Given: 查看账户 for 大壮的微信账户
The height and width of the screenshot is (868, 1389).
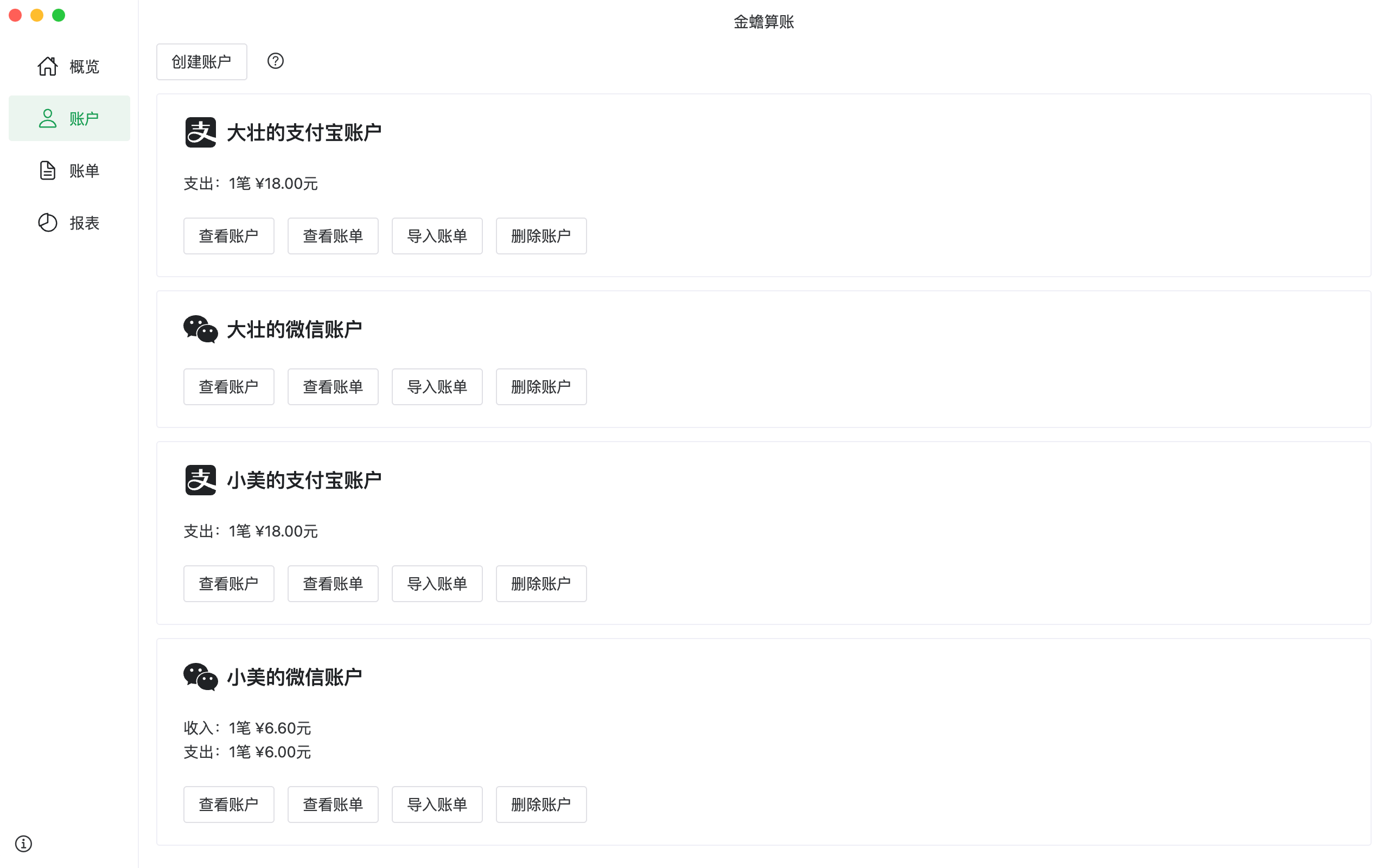Looking at the screenshot, I should point(228,387).
